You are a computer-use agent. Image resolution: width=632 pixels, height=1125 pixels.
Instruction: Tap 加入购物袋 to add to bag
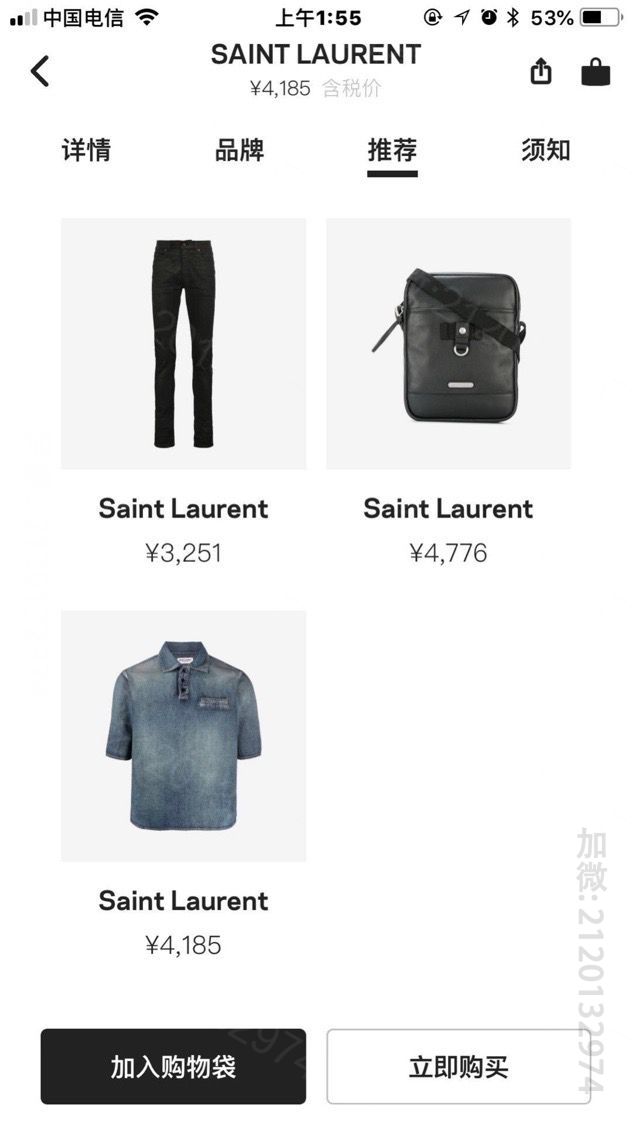(x=173, y=1066)
